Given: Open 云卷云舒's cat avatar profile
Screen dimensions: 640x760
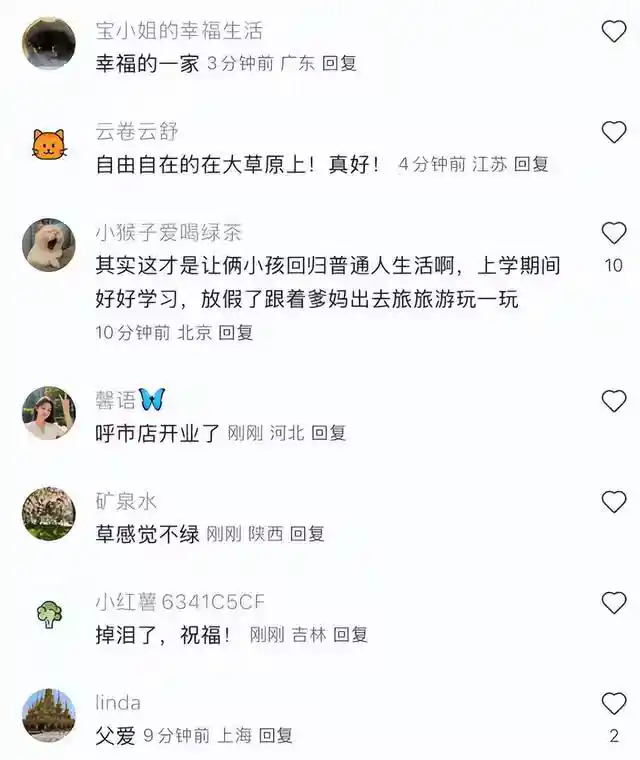Looking at the screenshot, I should 48,146.
